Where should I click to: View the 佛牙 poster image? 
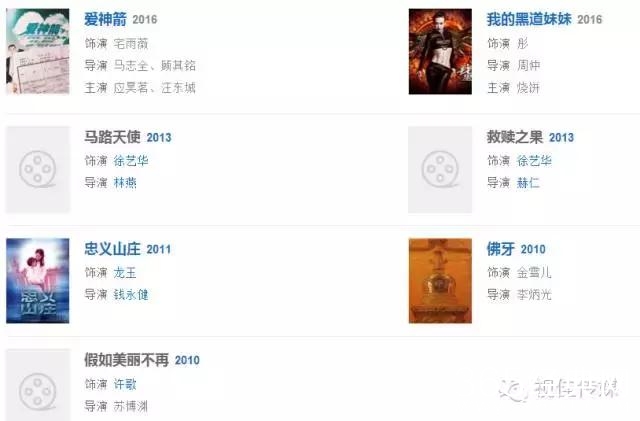click(x=440, y=281)
